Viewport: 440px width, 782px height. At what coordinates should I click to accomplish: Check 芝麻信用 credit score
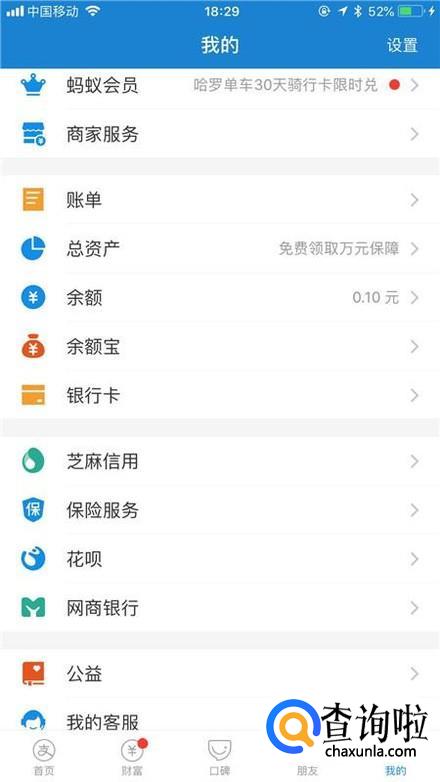click(x=220, y=461)
